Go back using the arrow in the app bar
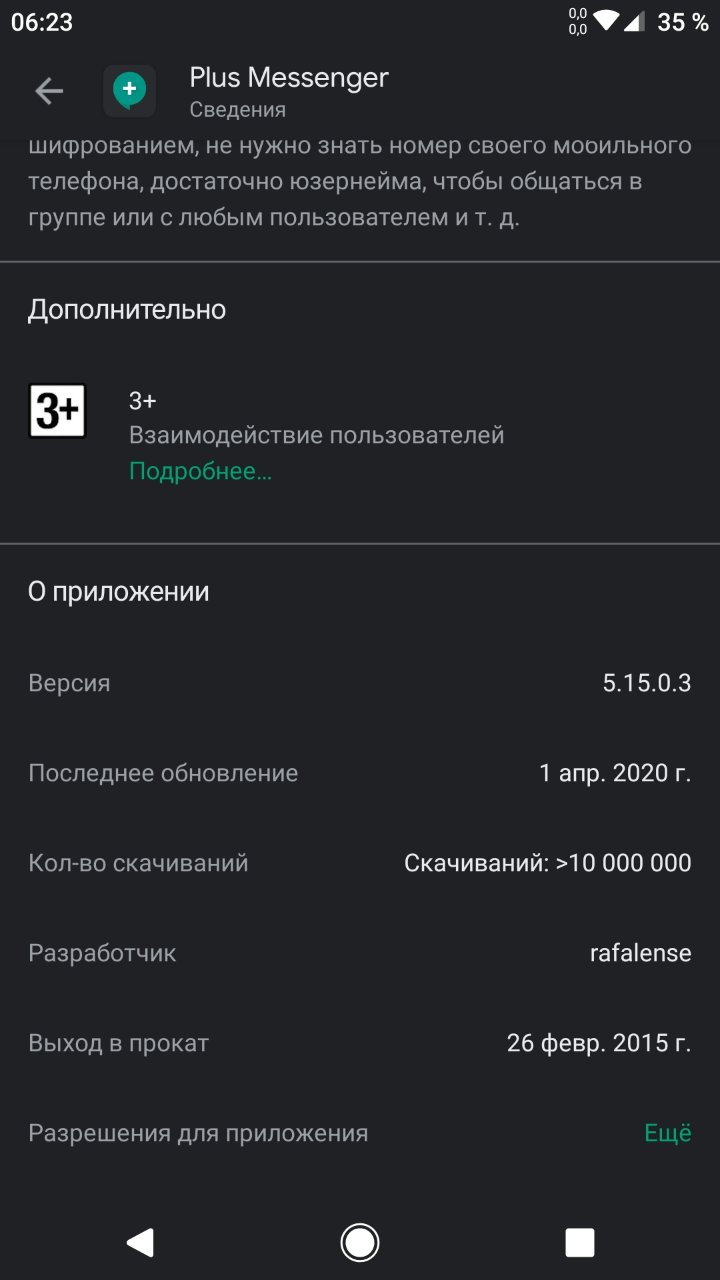Screen dimensions: 720x1280 pos(49,92)
